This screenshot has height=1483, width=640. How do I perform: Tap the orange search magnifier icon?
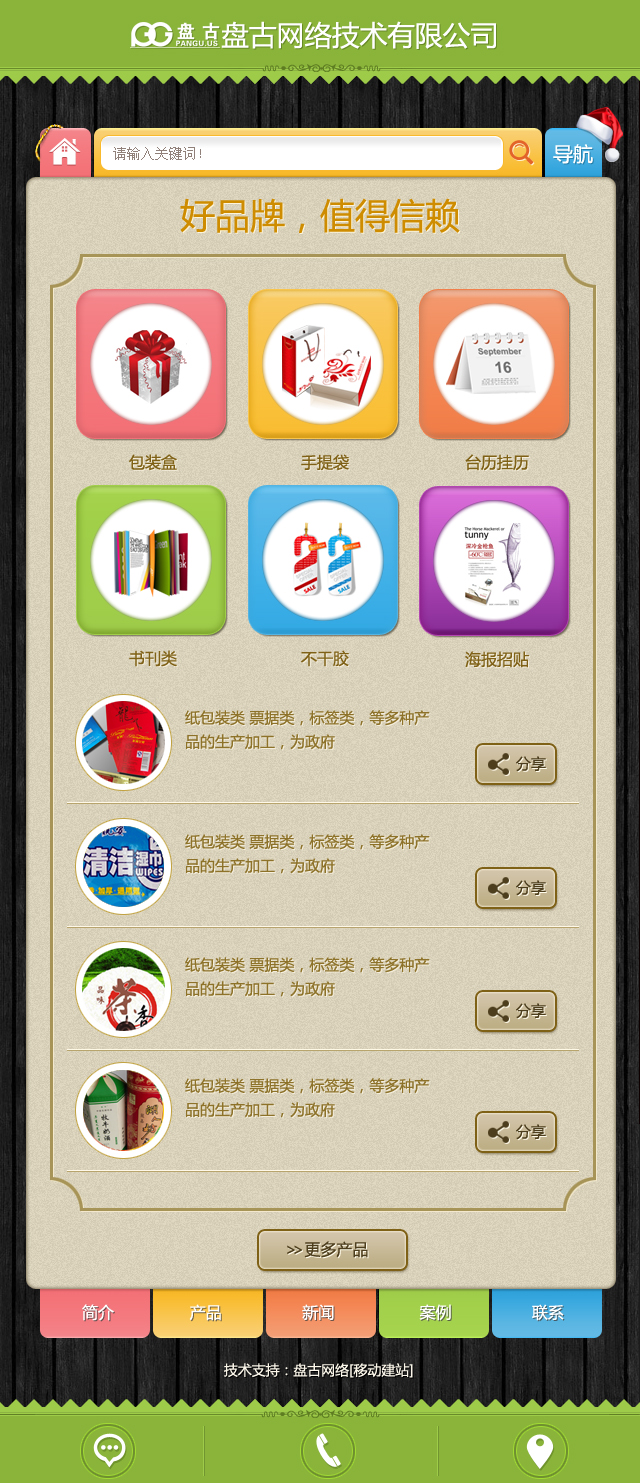point(521,153)
